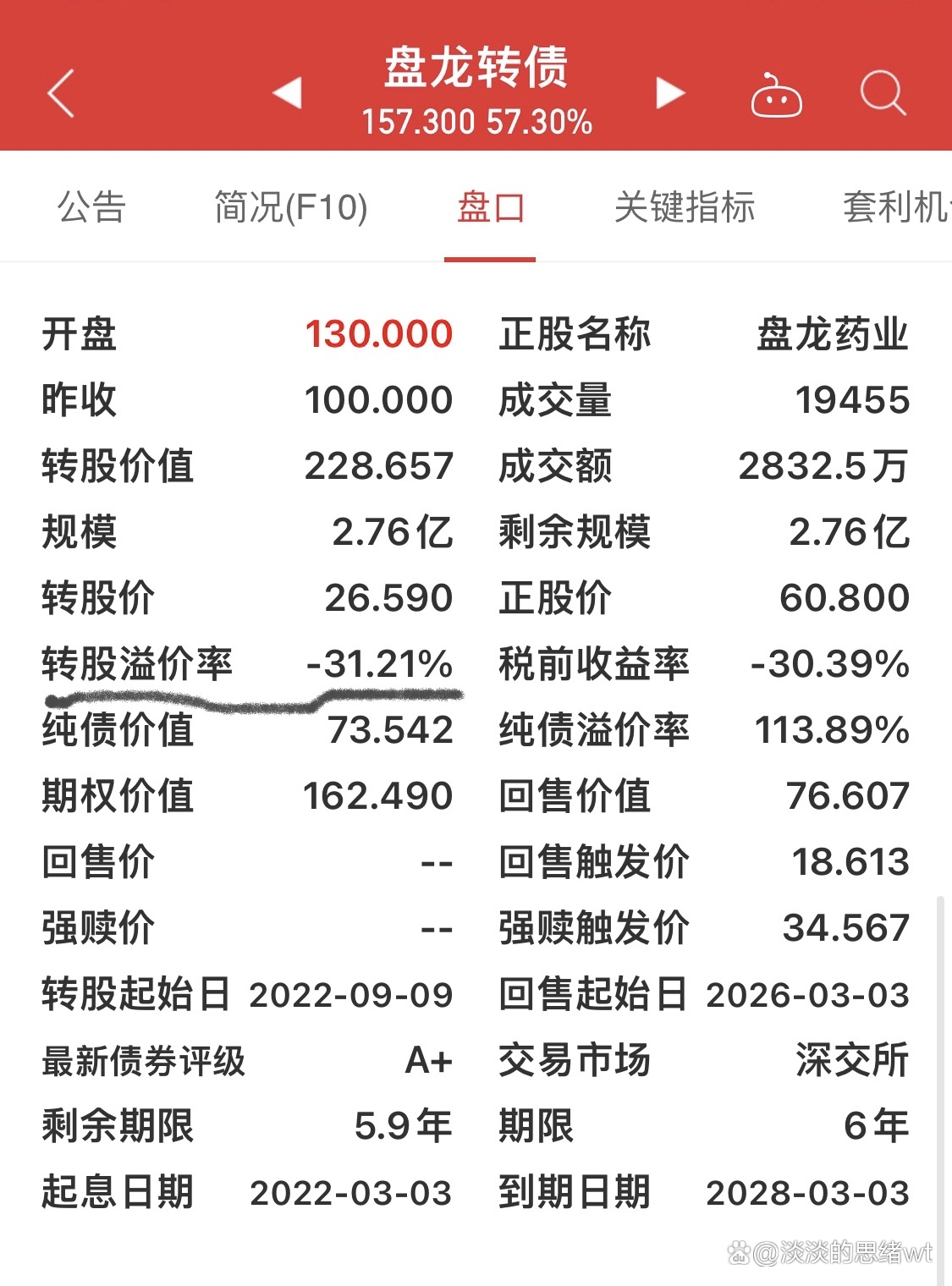952x1286 pixels.
Task: Switch to the next bond with right triangle
Action: pos(669,92)
